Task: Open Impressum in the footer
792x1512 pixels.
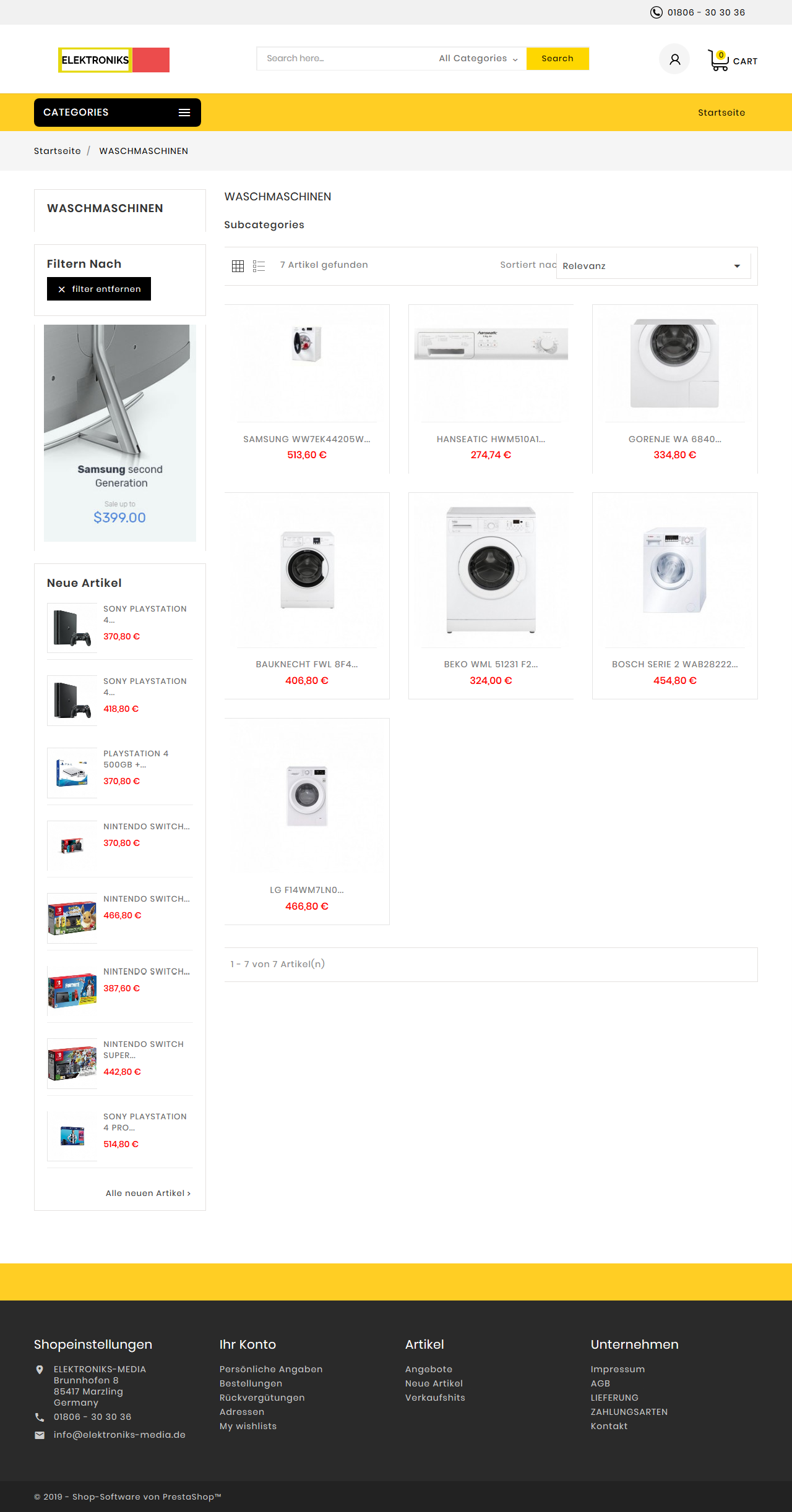Action: tap(618, 1369)
